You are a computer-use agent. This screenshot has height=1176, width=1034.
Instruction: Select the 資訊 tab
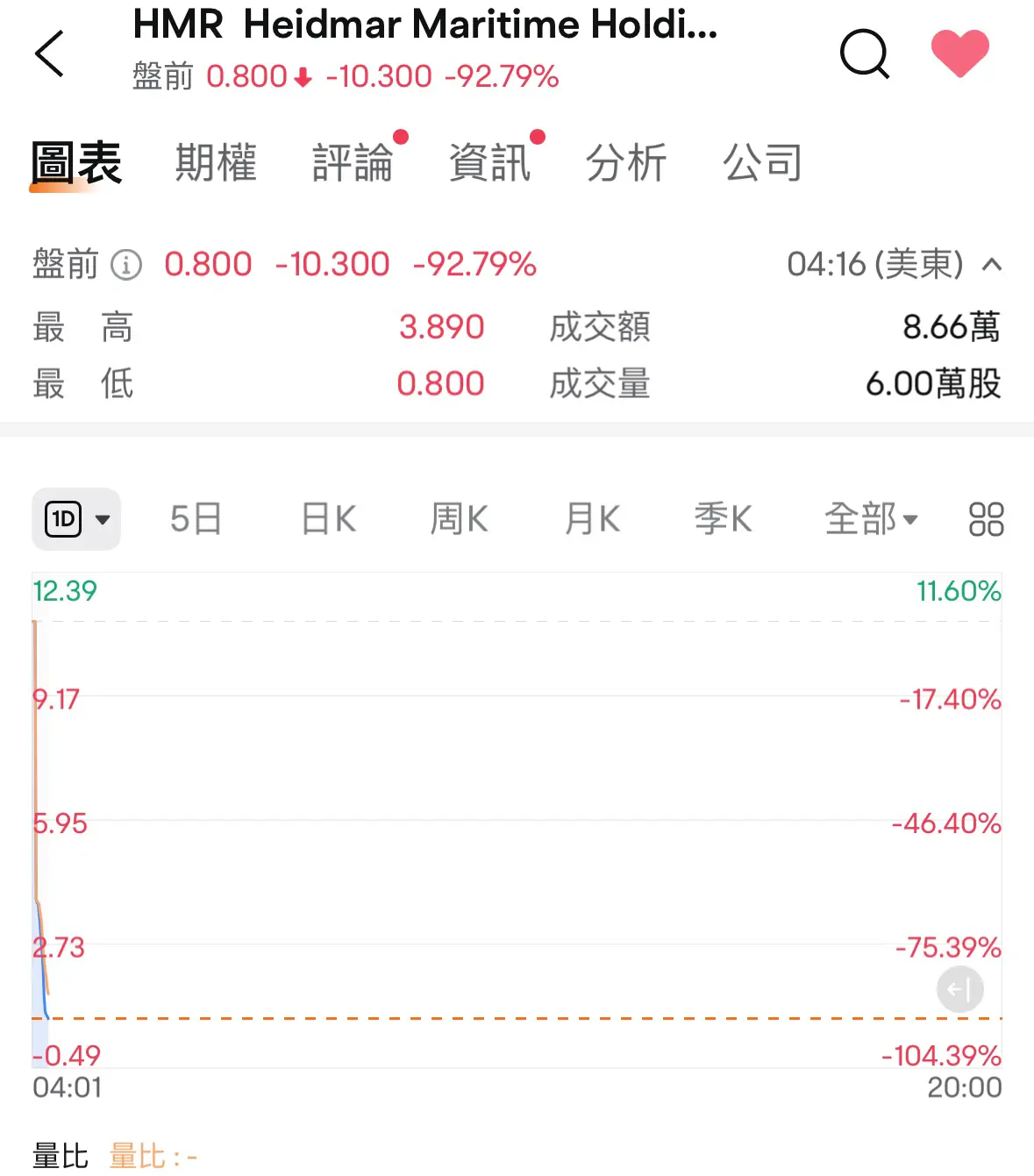click(492, 165)
